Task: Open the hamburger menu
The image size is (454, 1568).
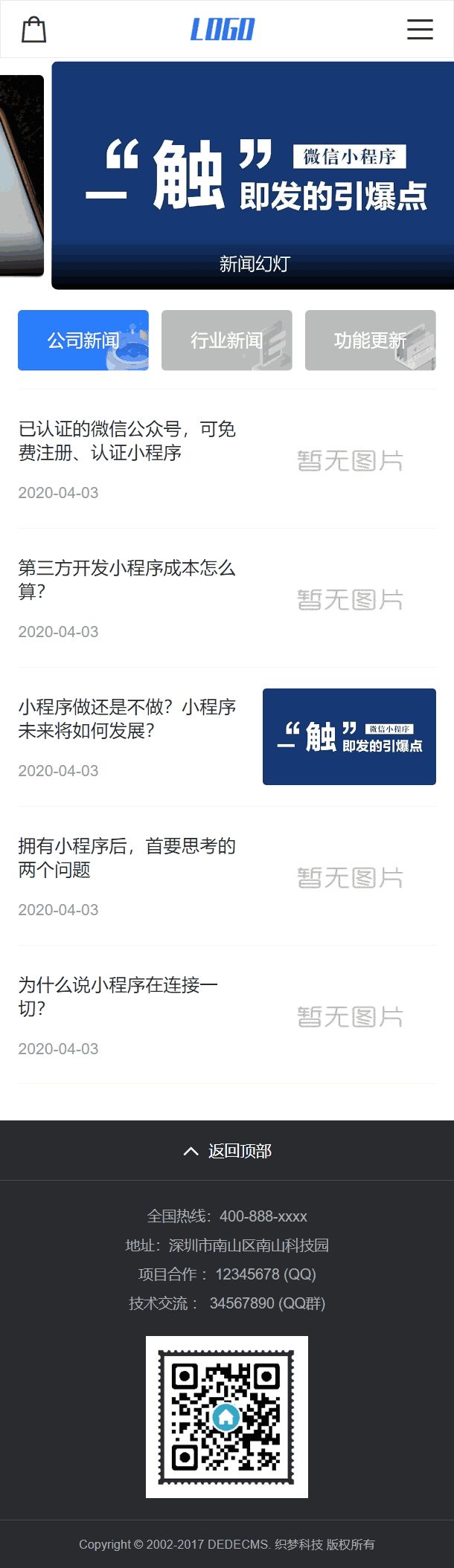Action: [x=420, y=30]
